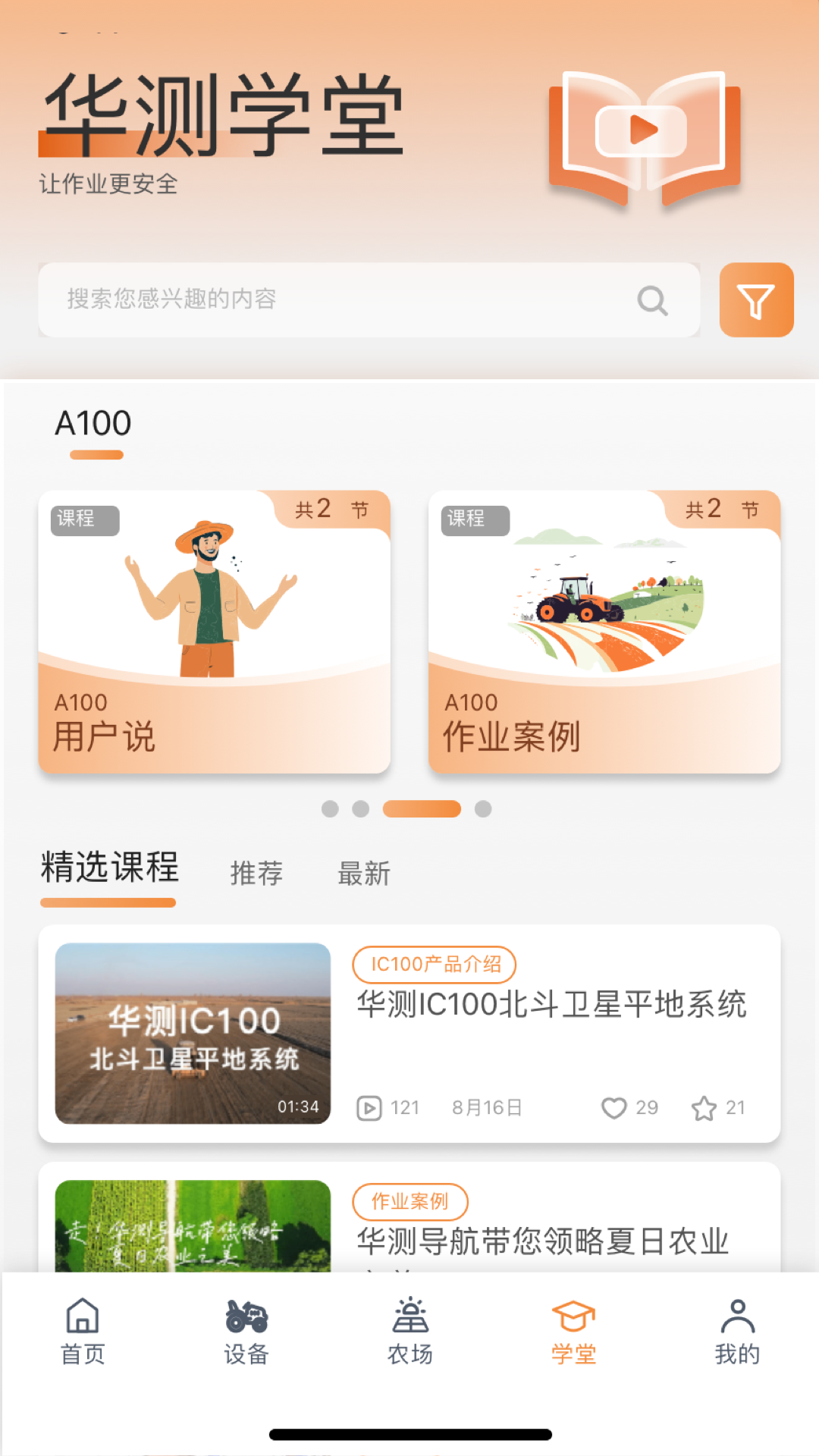
Task: Open the 我的 profile tab
Action: (x=738, y=1331)
